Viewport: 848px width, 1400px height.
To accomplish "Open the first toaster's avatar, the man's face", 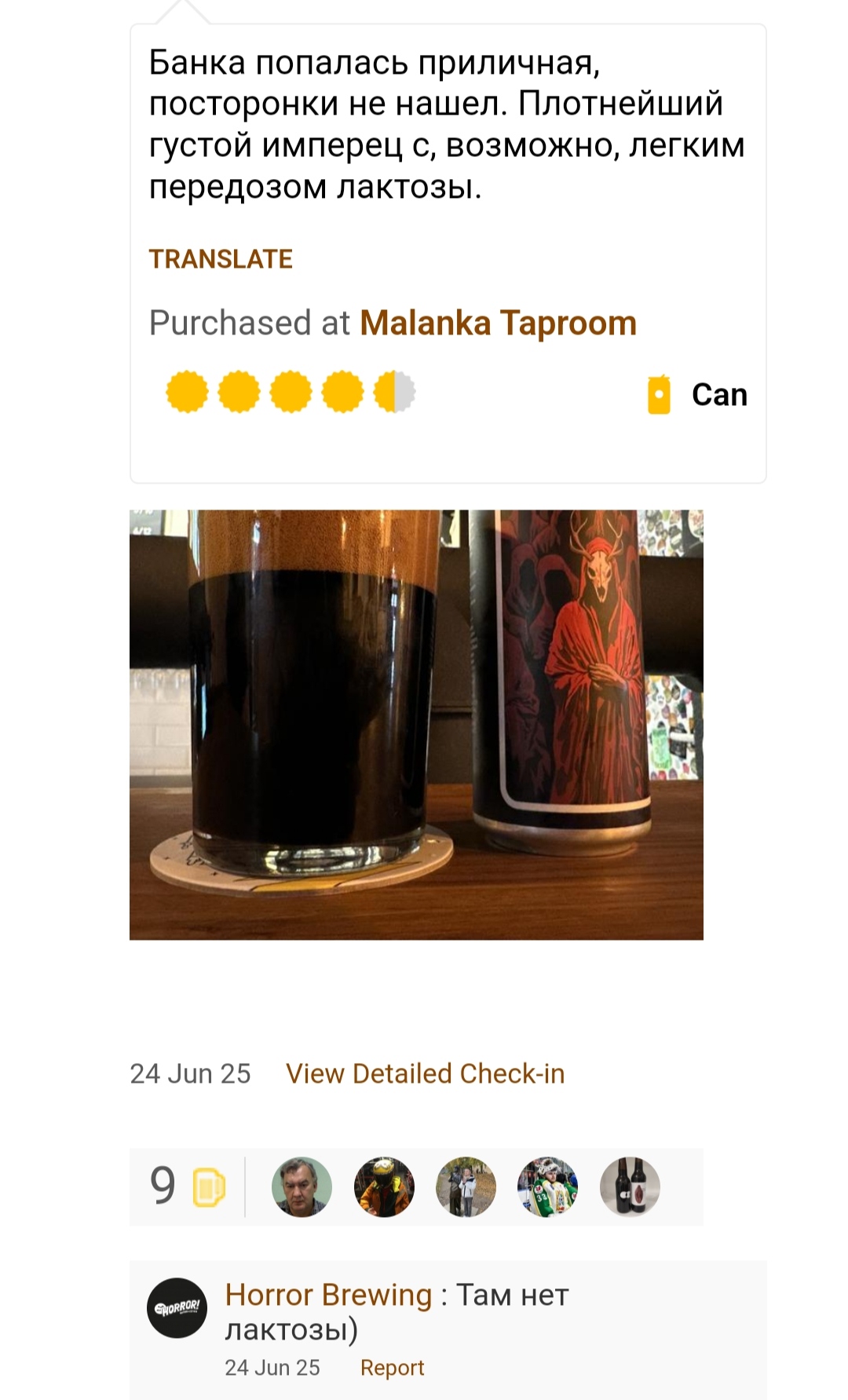I will click(302, 1186).
